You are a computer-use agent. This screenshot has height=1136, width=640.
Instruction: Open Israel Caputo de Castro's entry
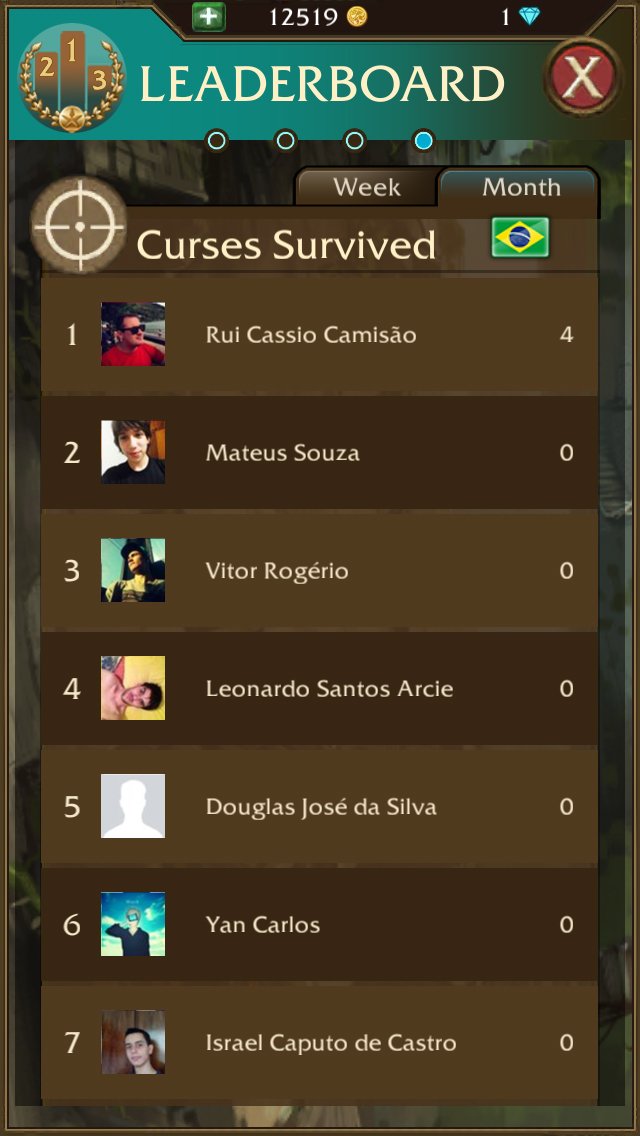320,1043
